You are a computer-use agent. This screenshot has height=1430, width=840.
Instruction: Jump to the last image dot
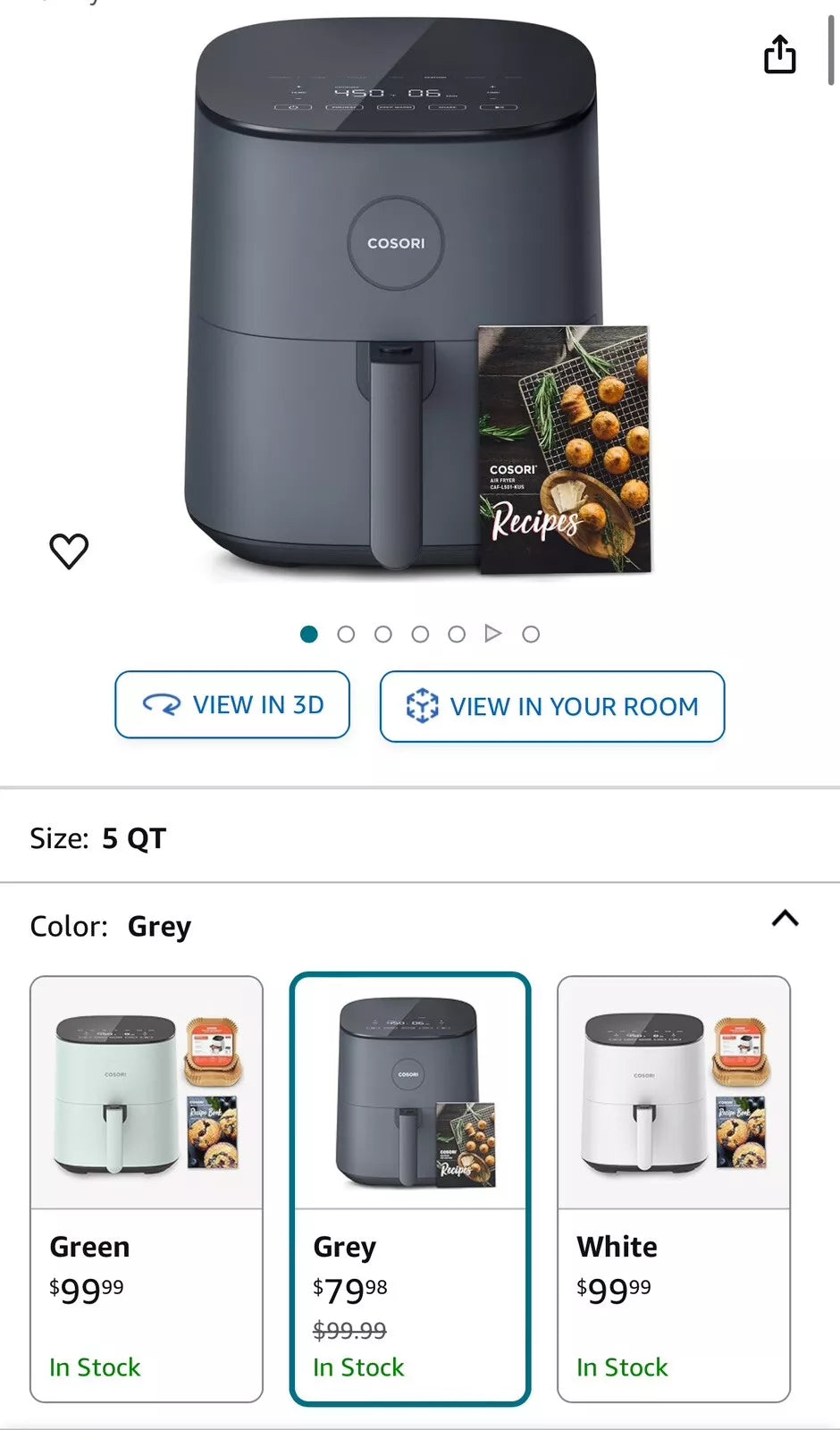pyautogui.click(x=531, y=635)
